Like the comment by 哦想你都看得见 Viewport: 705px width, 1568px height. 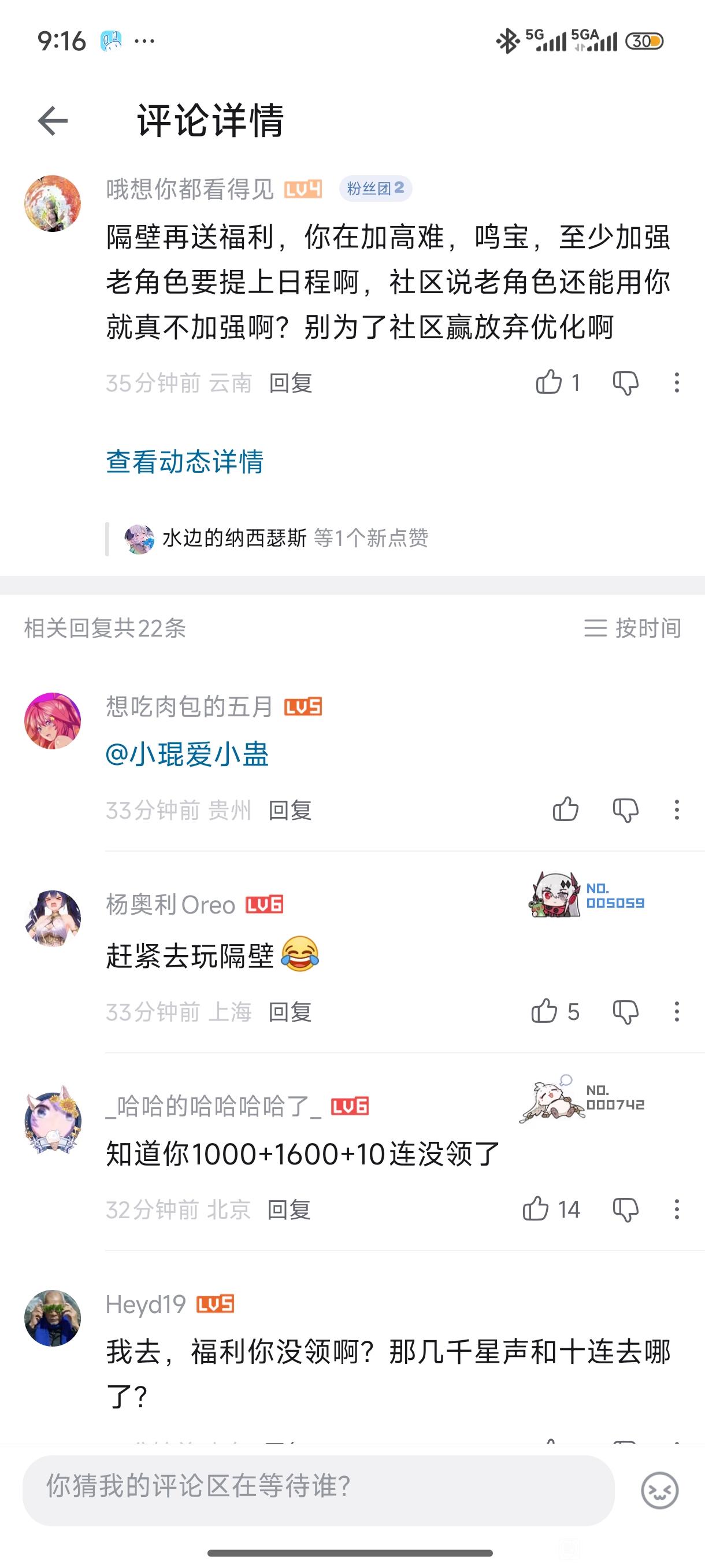(548, 383)
